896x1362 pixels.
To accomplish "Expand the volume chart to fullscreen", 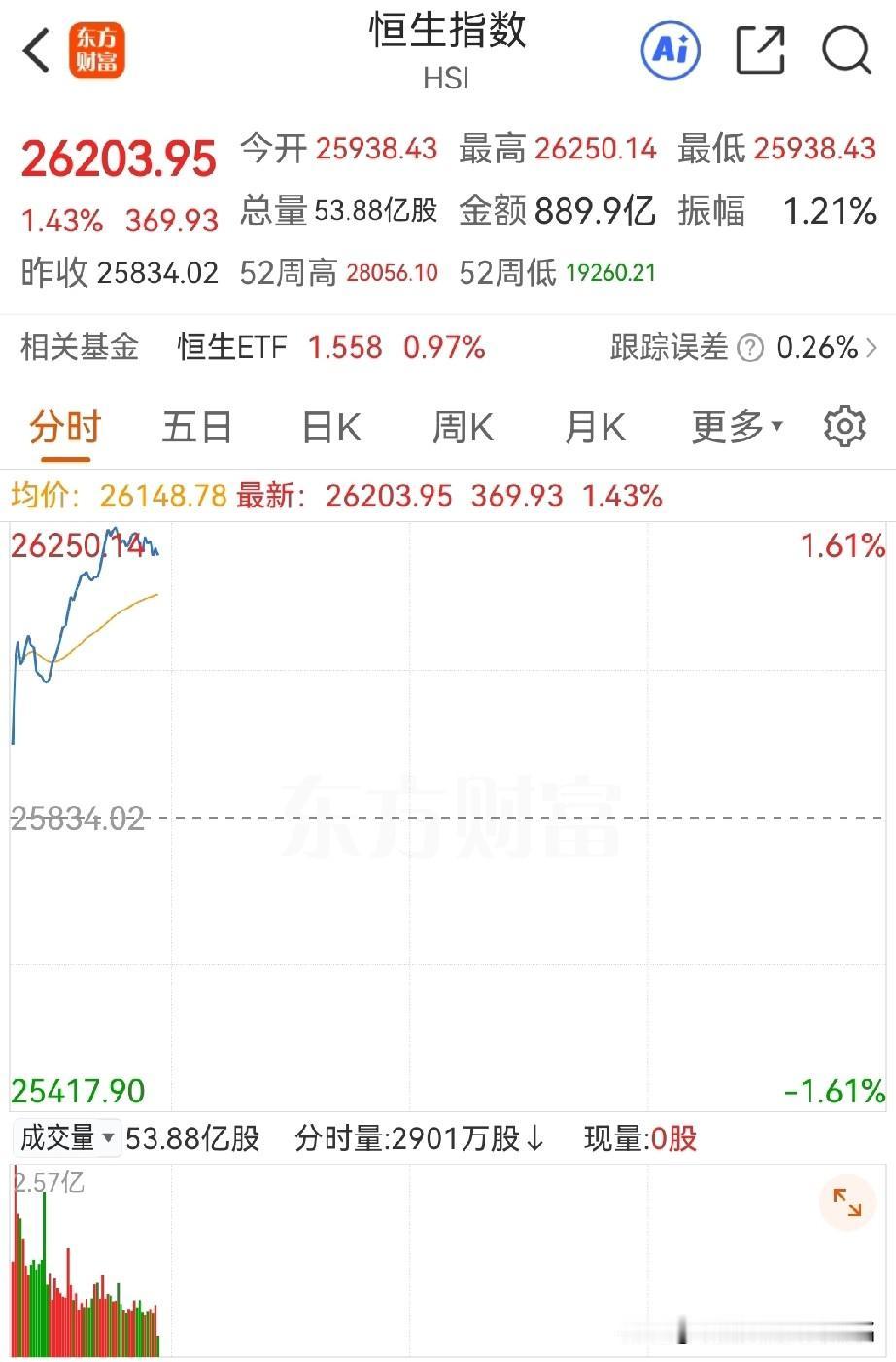I will click(846, 1203).
